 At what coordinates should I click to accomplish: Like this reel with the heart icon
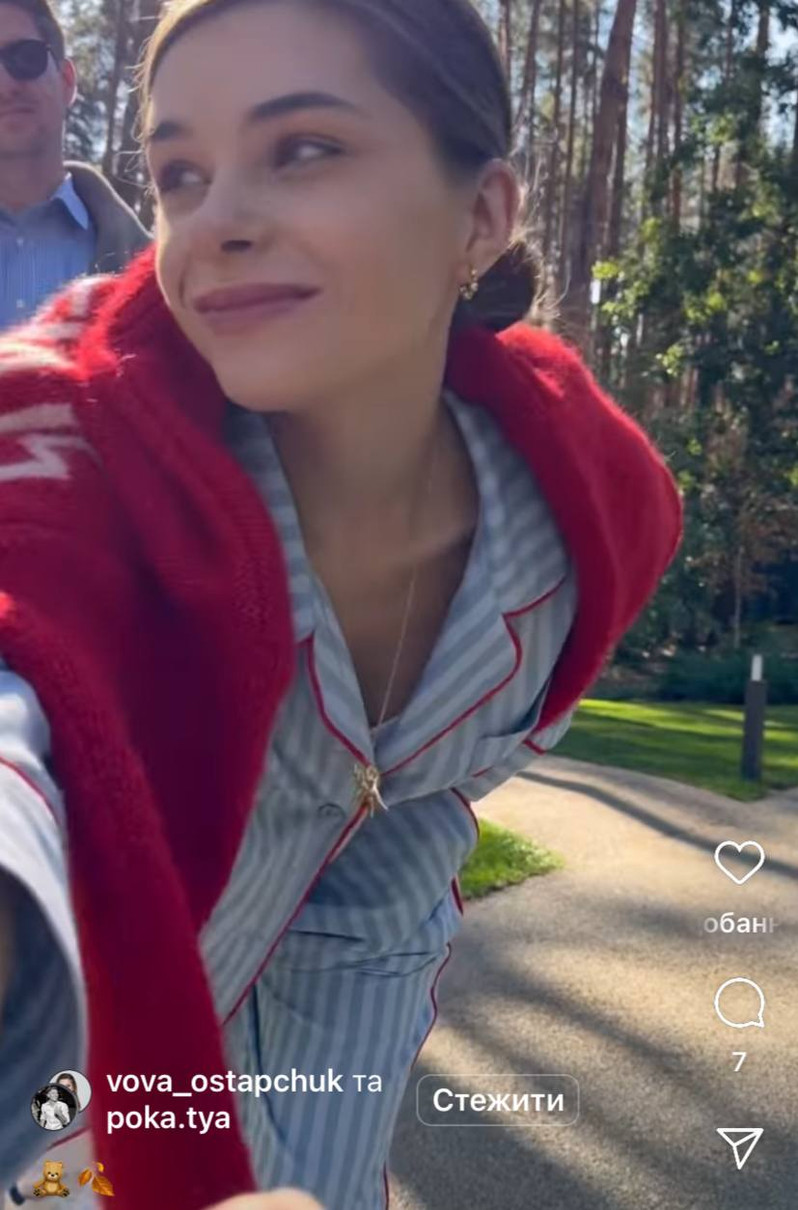point(739,861)
